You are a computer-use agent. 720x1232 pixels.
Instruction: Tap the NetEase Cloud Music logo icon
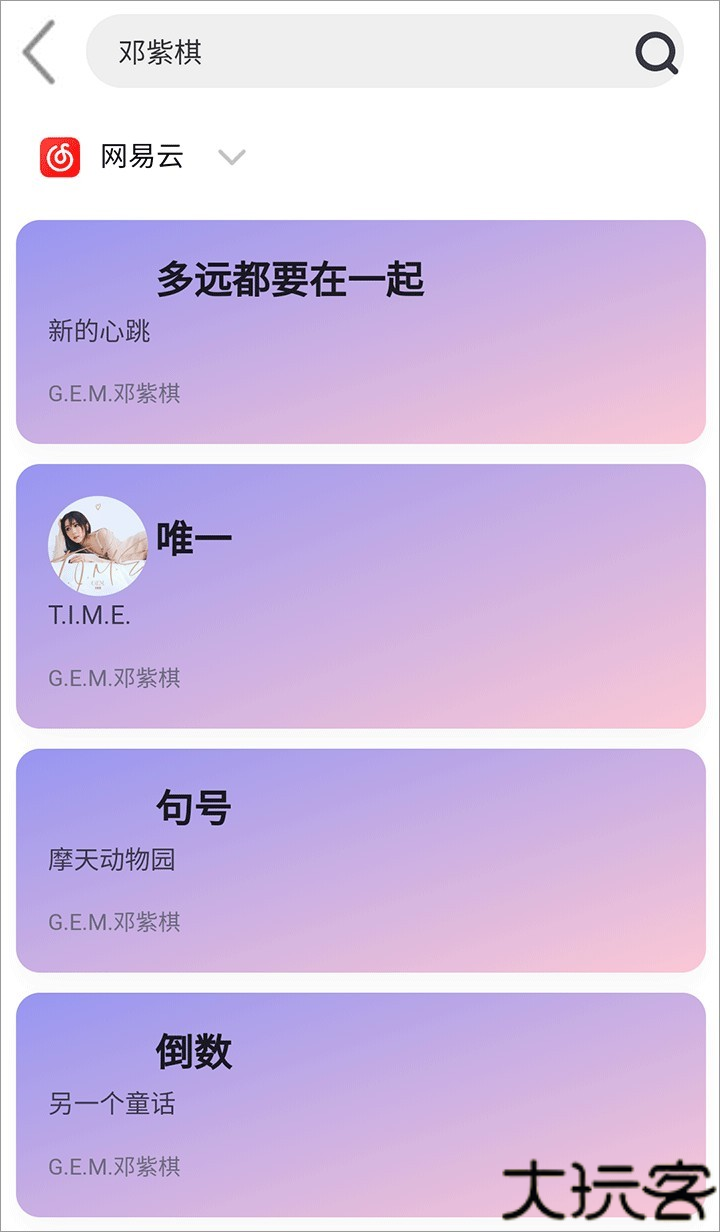60,156
